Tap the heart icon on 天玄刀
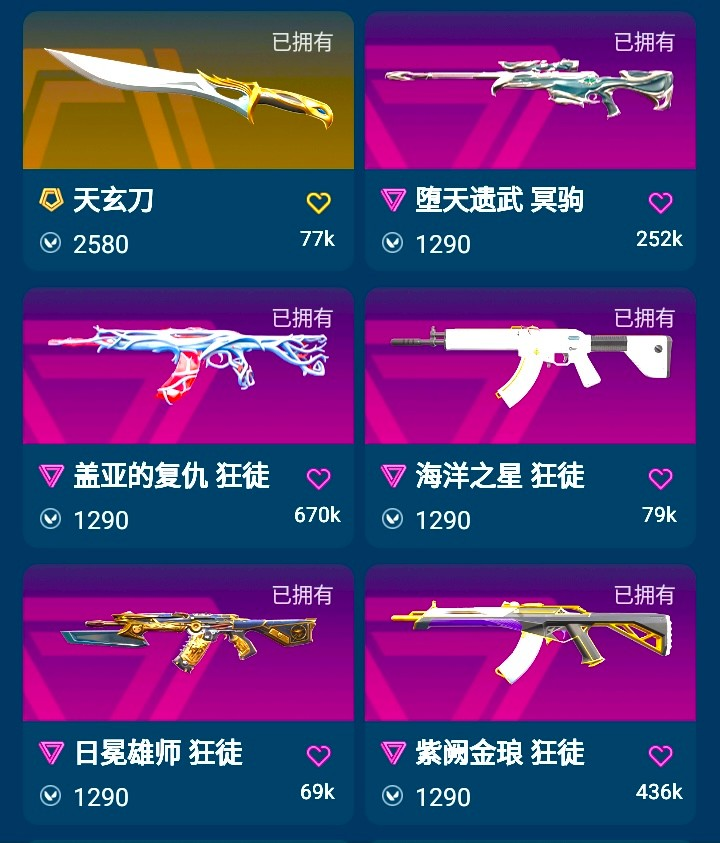 point(318,203)
